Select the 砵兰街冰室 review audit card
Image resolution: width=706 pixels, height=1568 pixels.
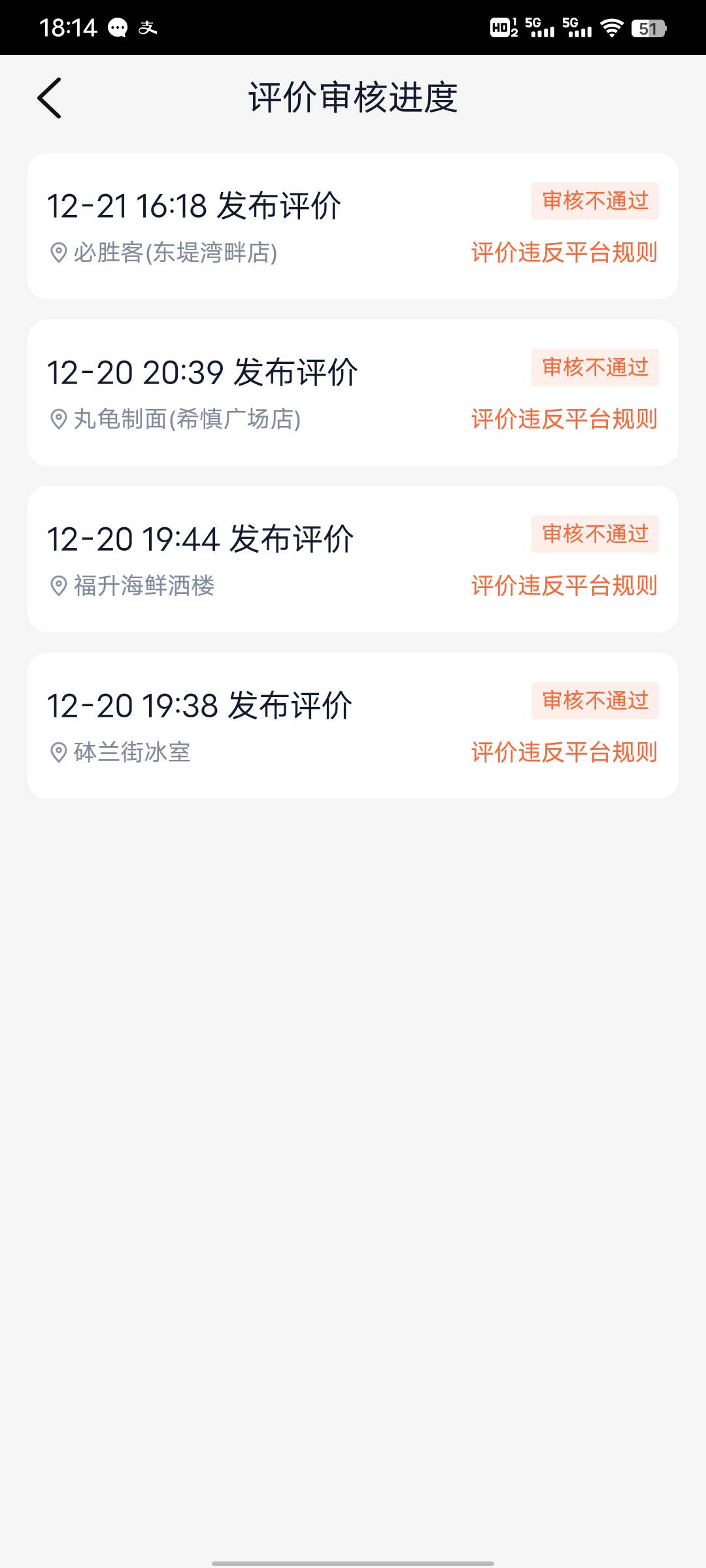pyautogui.click(x=353, y=726)
